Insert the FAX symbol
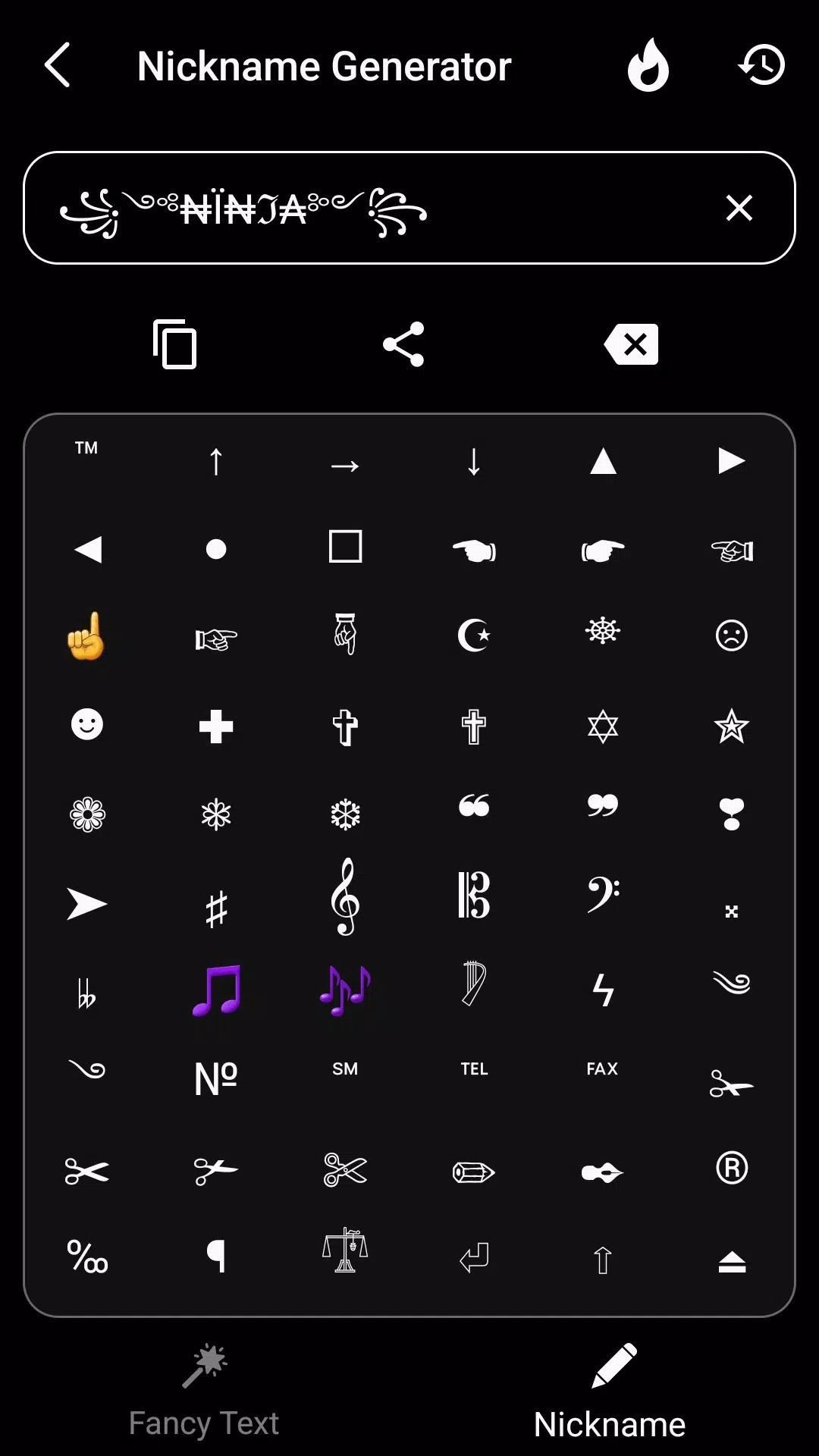Screen dimensions: 819x1456 point(601,1069)
